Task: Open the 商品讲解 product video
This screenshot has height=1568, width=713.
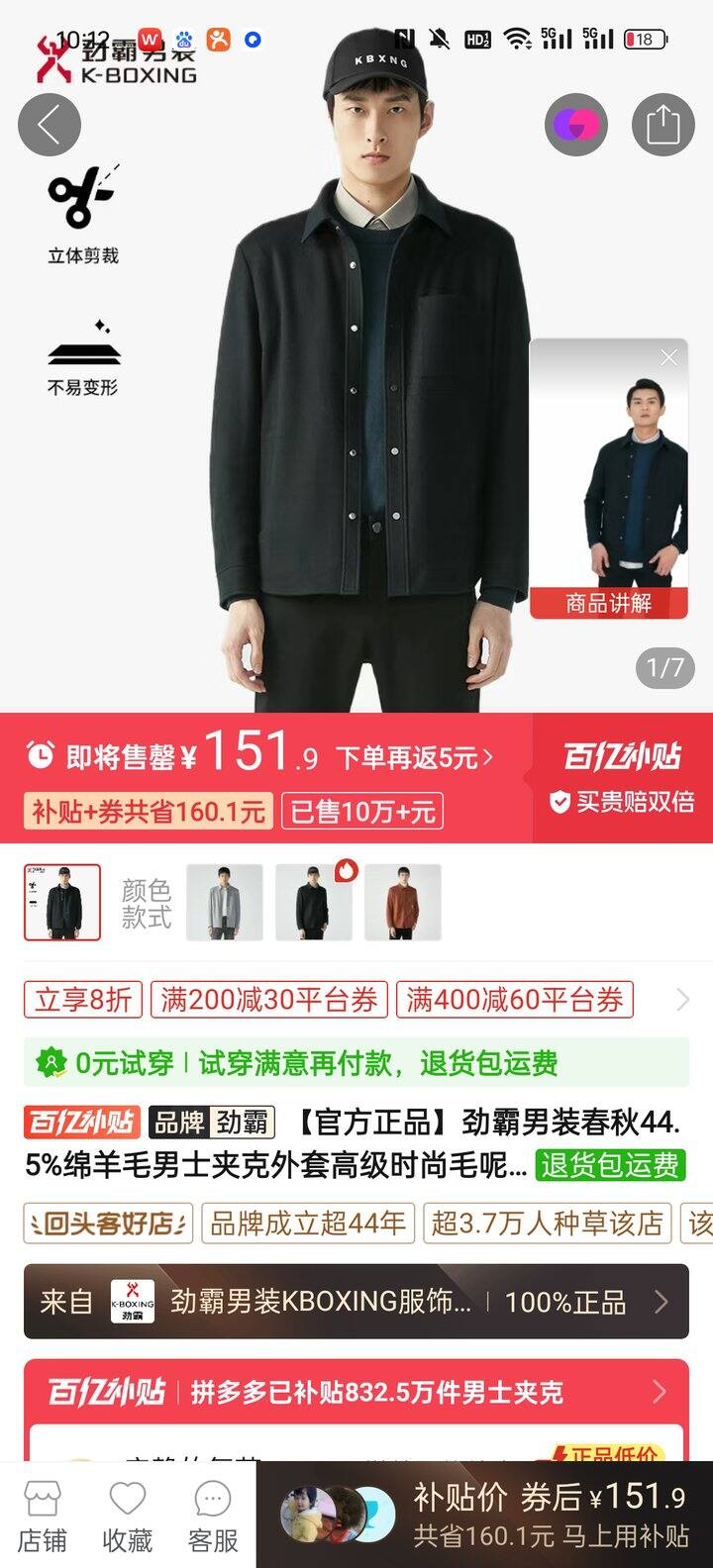Action: click(x=609, y=479)
